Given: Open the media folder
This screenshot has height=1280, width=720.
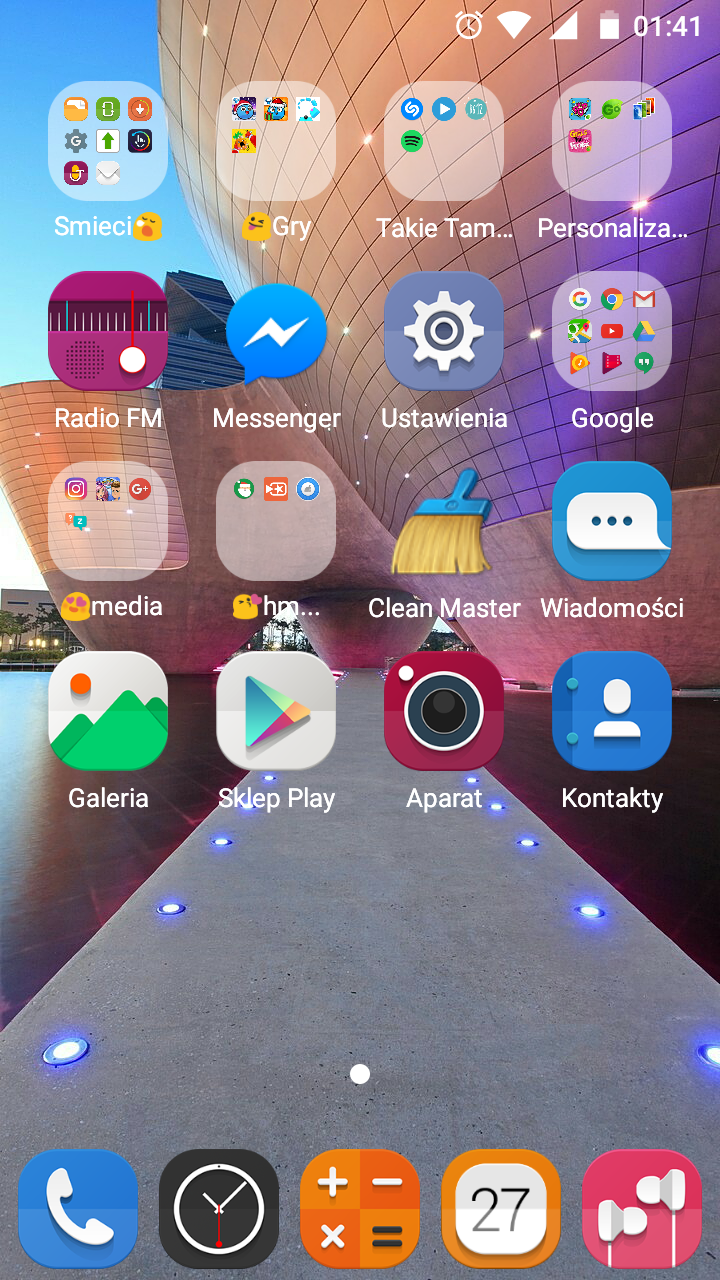Looking at the screenshot, I should pos(108,521).
